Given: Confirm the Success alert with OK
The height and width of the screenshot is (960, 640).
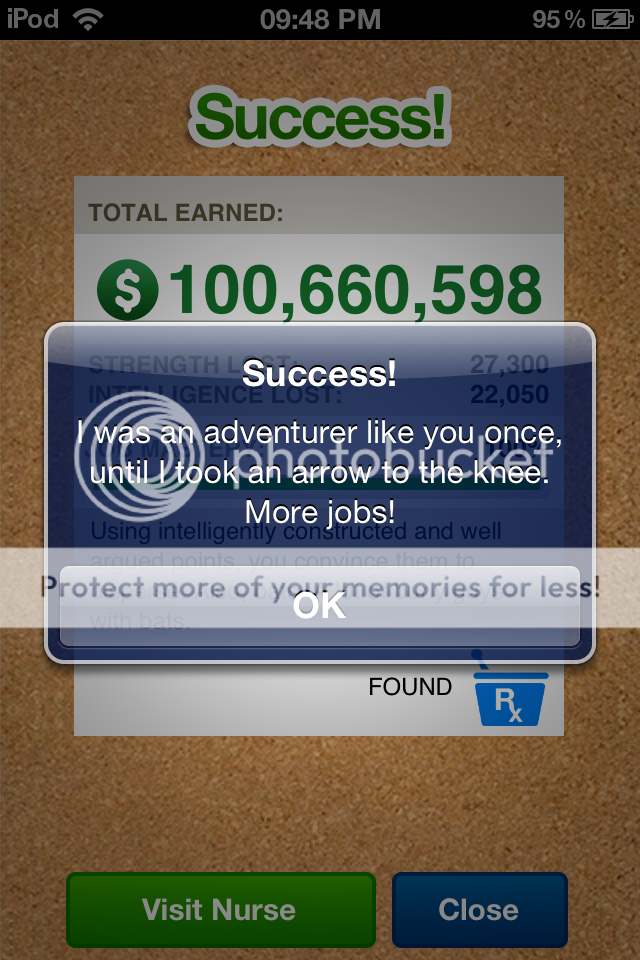Looking at the screenshot, I should (320, 606).
